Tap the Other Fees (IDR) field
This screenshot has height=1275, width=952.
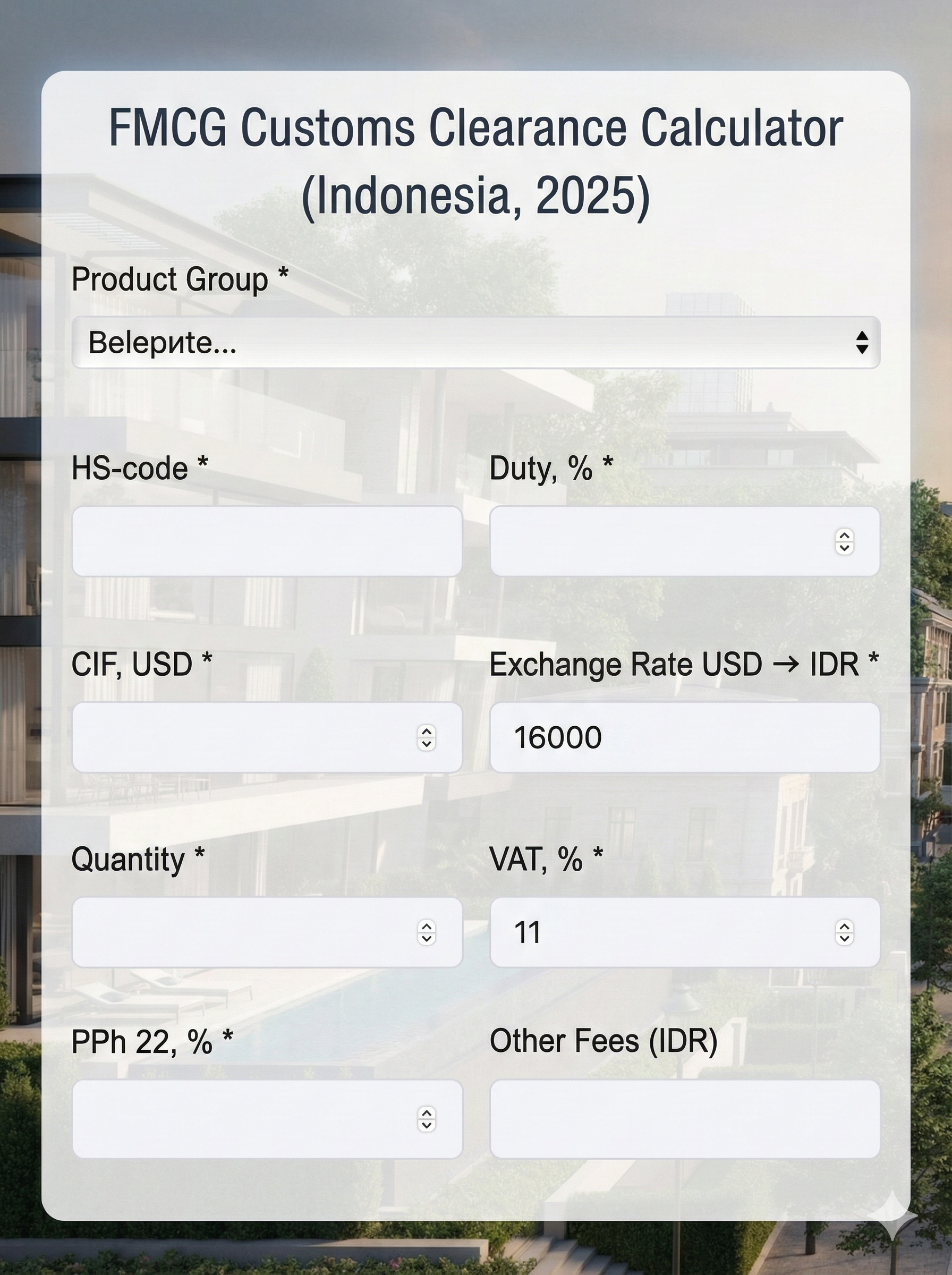[685, 1119]
